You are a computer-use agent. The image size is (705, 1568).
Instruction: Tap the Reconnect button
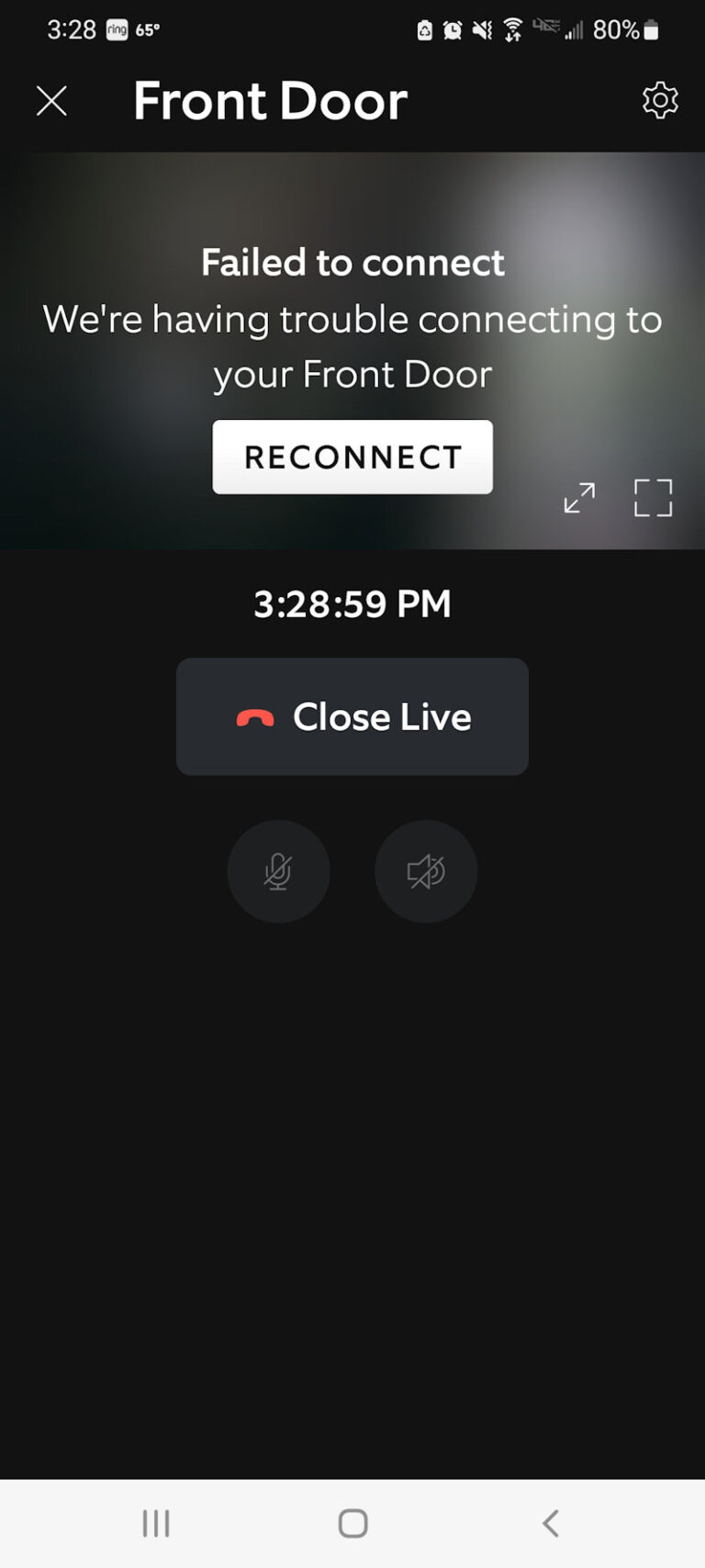click(352, 457)
